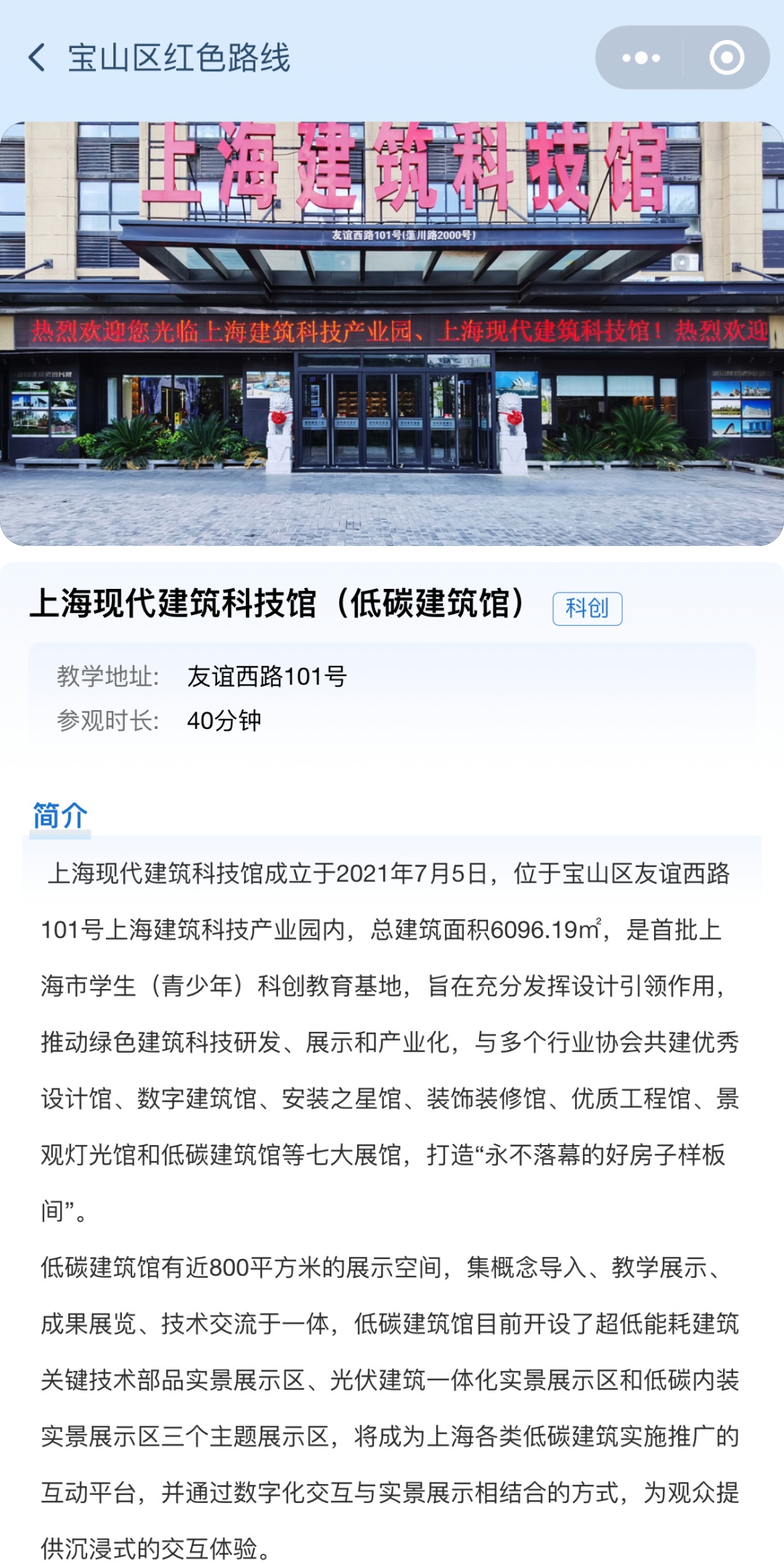Tap the 科创 tag chip
The image size is (784, 1564).
point(587,608)
